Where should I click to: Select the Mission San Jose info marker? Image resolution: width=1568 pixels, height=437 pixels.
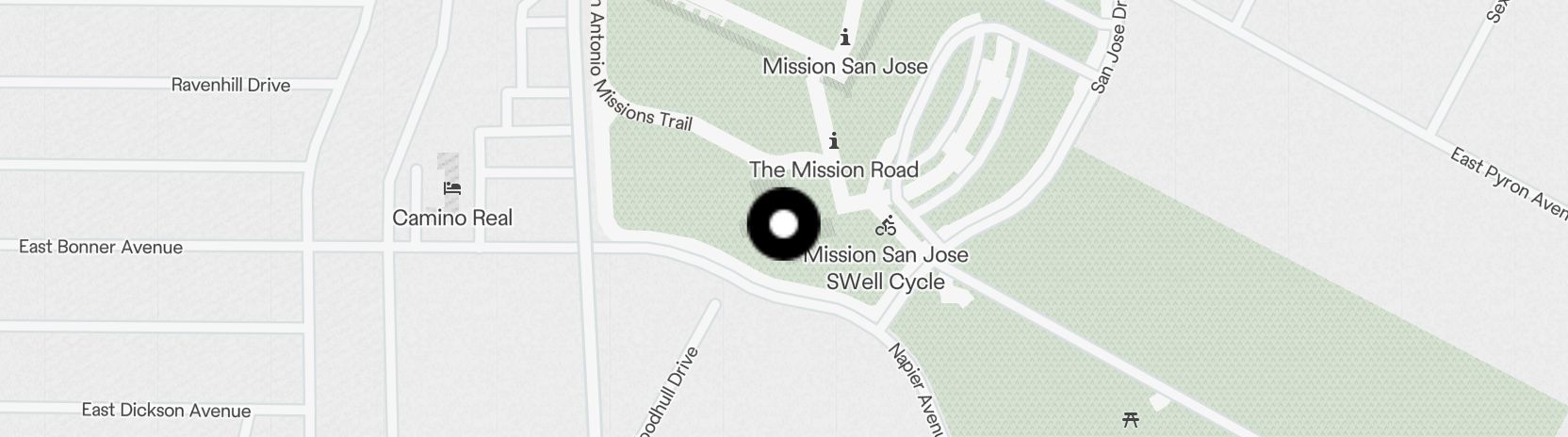point(845,39)
